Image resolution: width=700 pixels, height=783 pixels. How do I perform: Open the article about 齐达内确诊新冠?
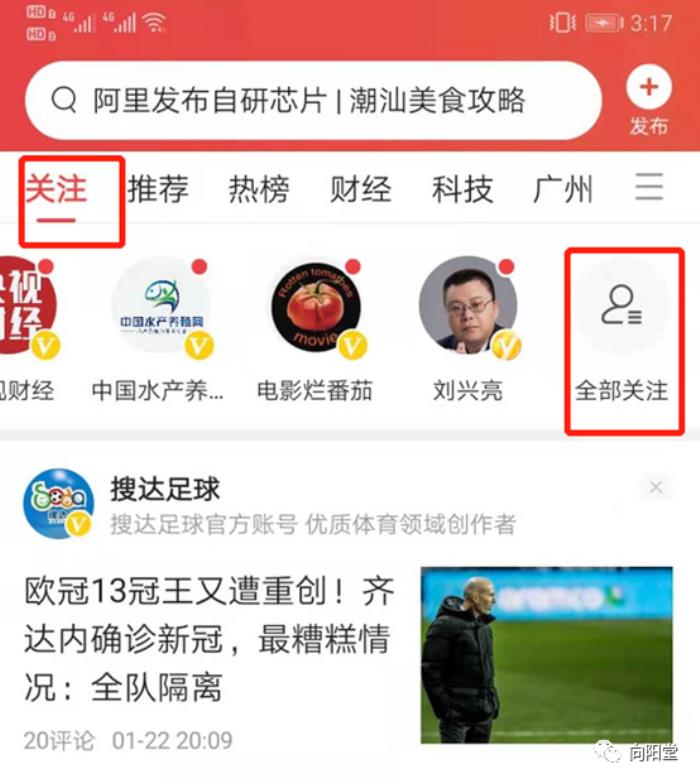pos(208,640)
